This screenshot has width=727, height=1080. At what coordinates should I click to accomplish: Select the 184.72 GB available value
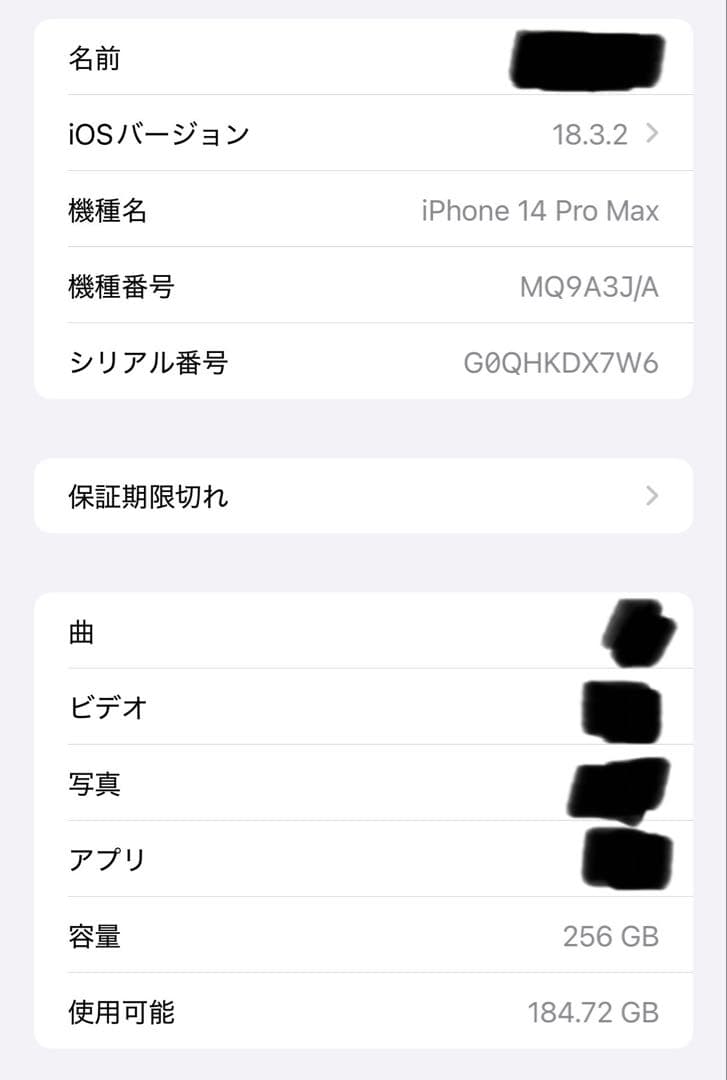click(596, 1013)
